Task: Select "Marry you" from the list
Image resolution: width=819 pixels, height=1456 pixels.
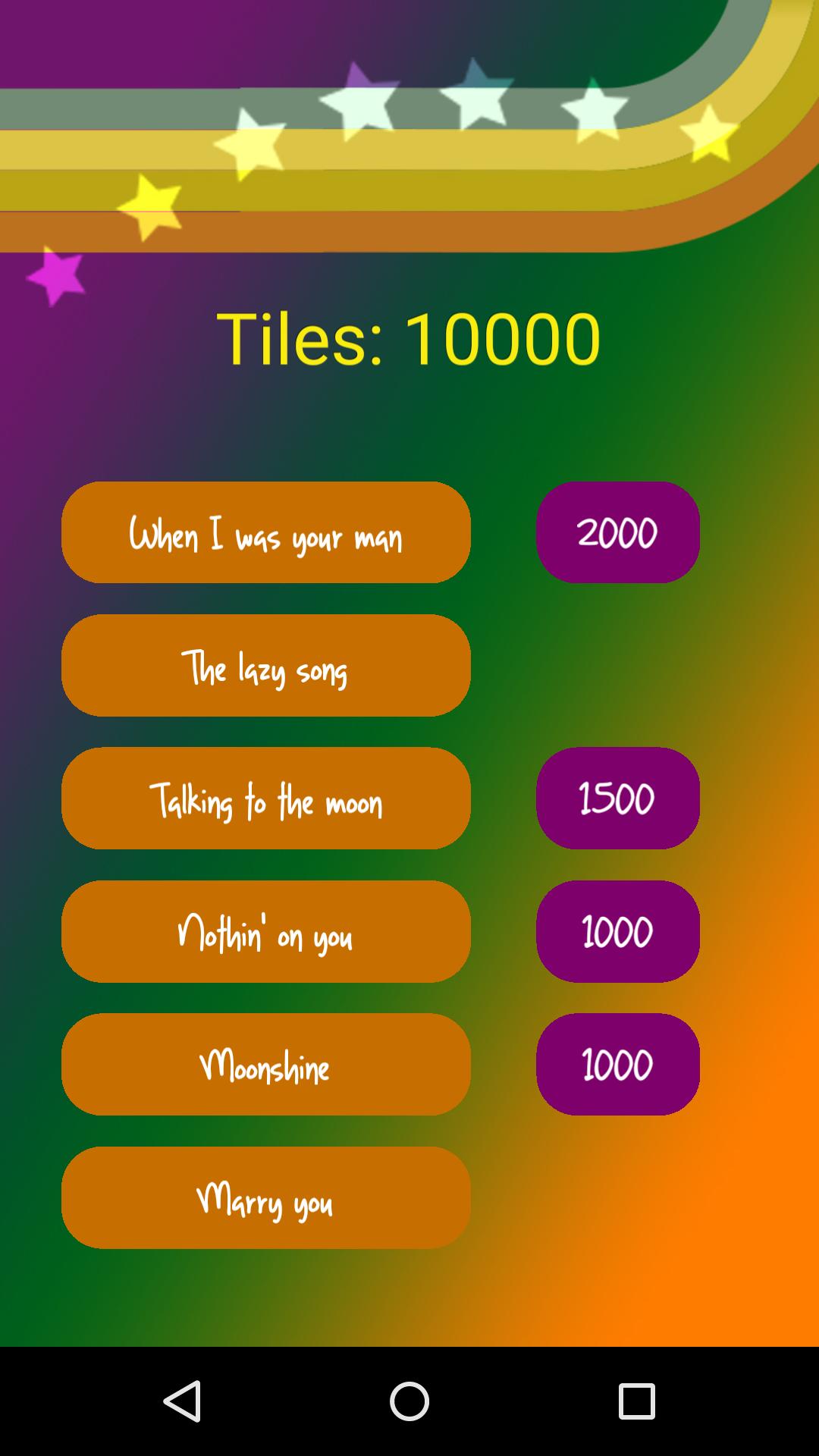Action: coord(267,1198)
